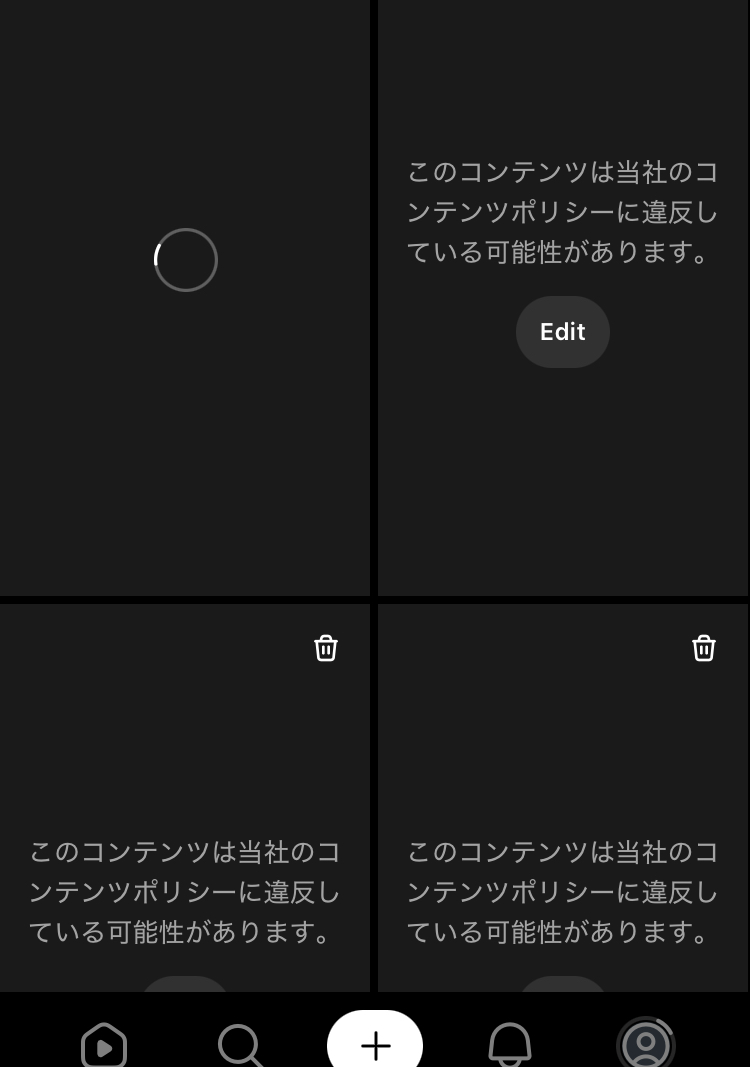
Task: Open the notifications bell
Action: coord(510,1045)
